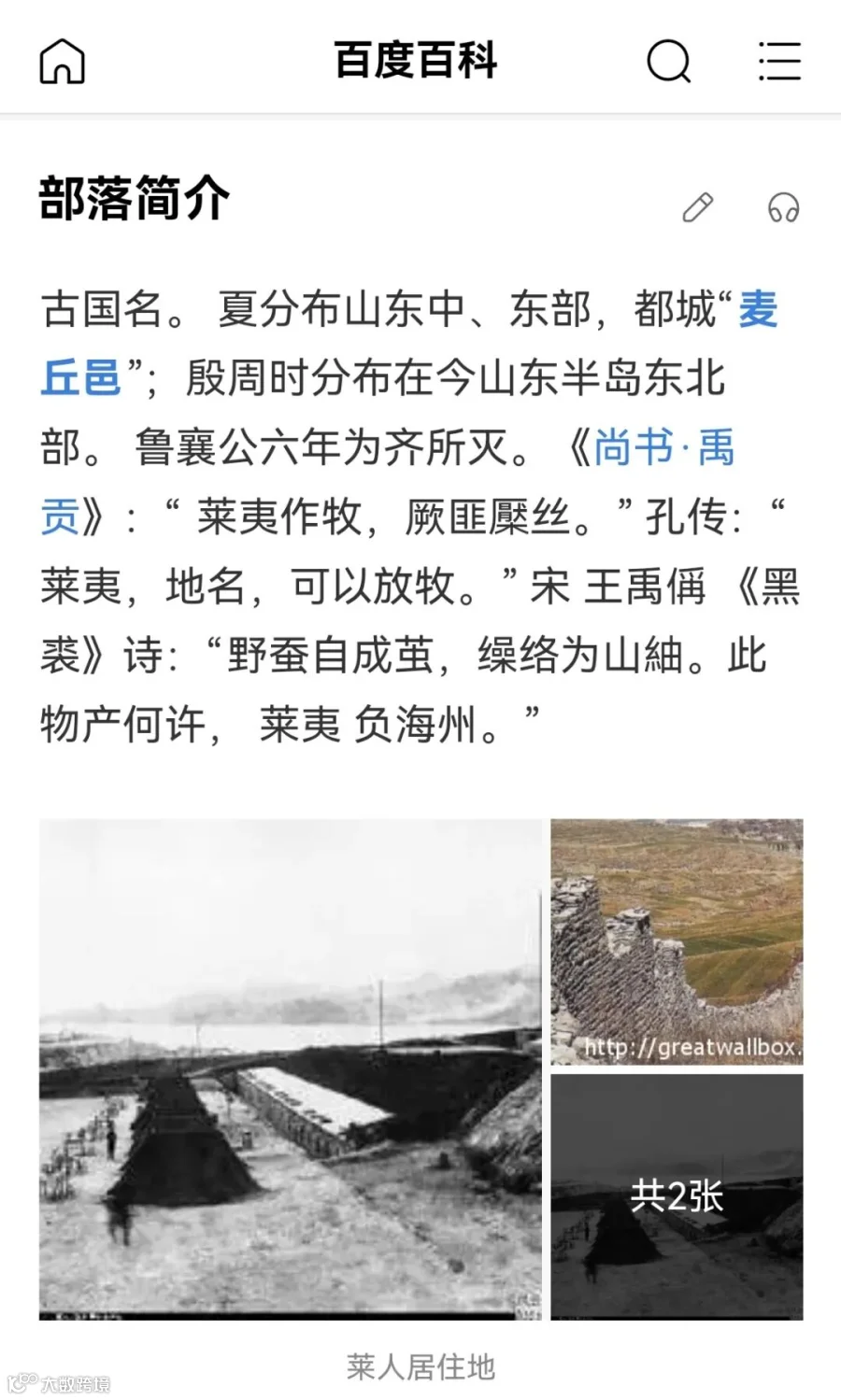Open the 共2张 image gallery tile
This screenshot has height=1400, width=841.
pyautogui.click(x=677, y=1196)
